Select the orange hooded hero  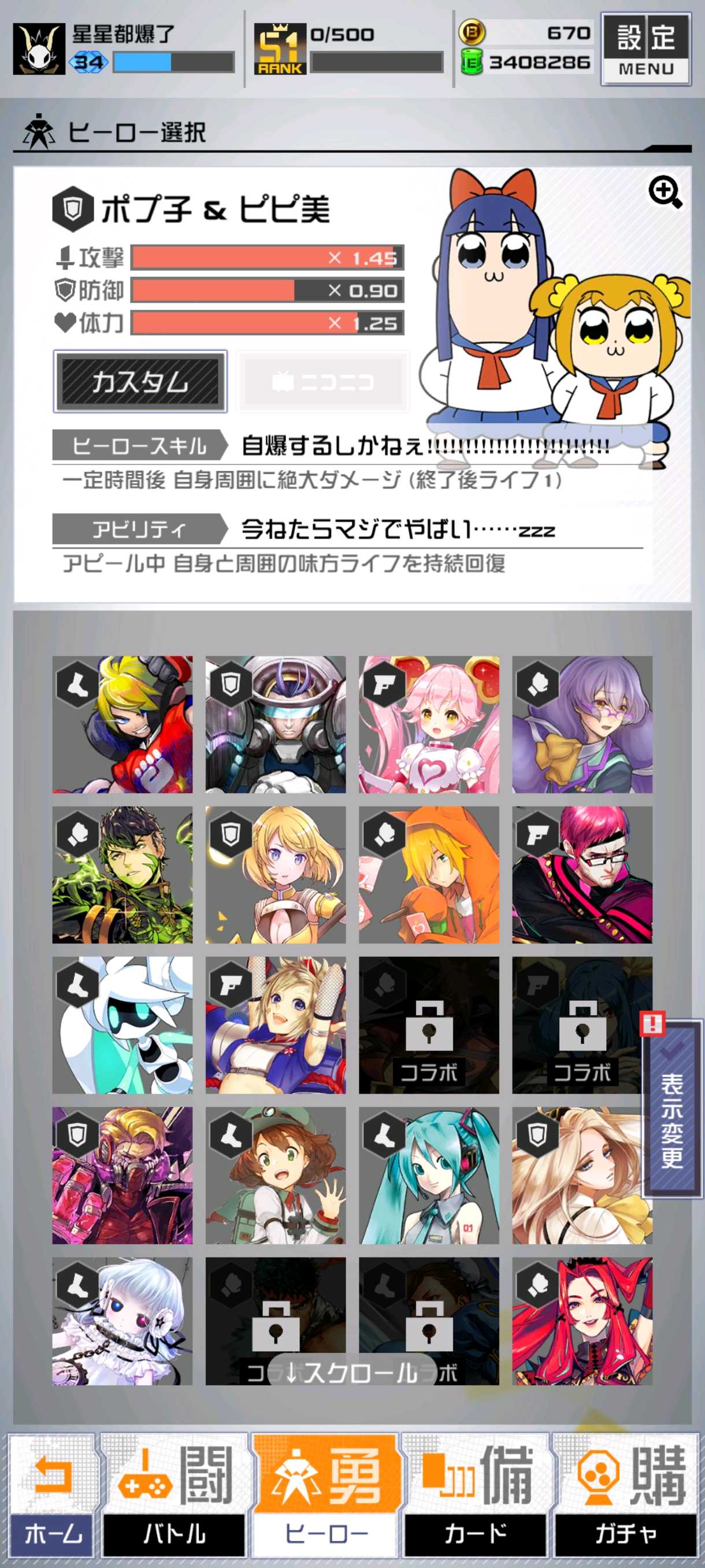(429, 875)
